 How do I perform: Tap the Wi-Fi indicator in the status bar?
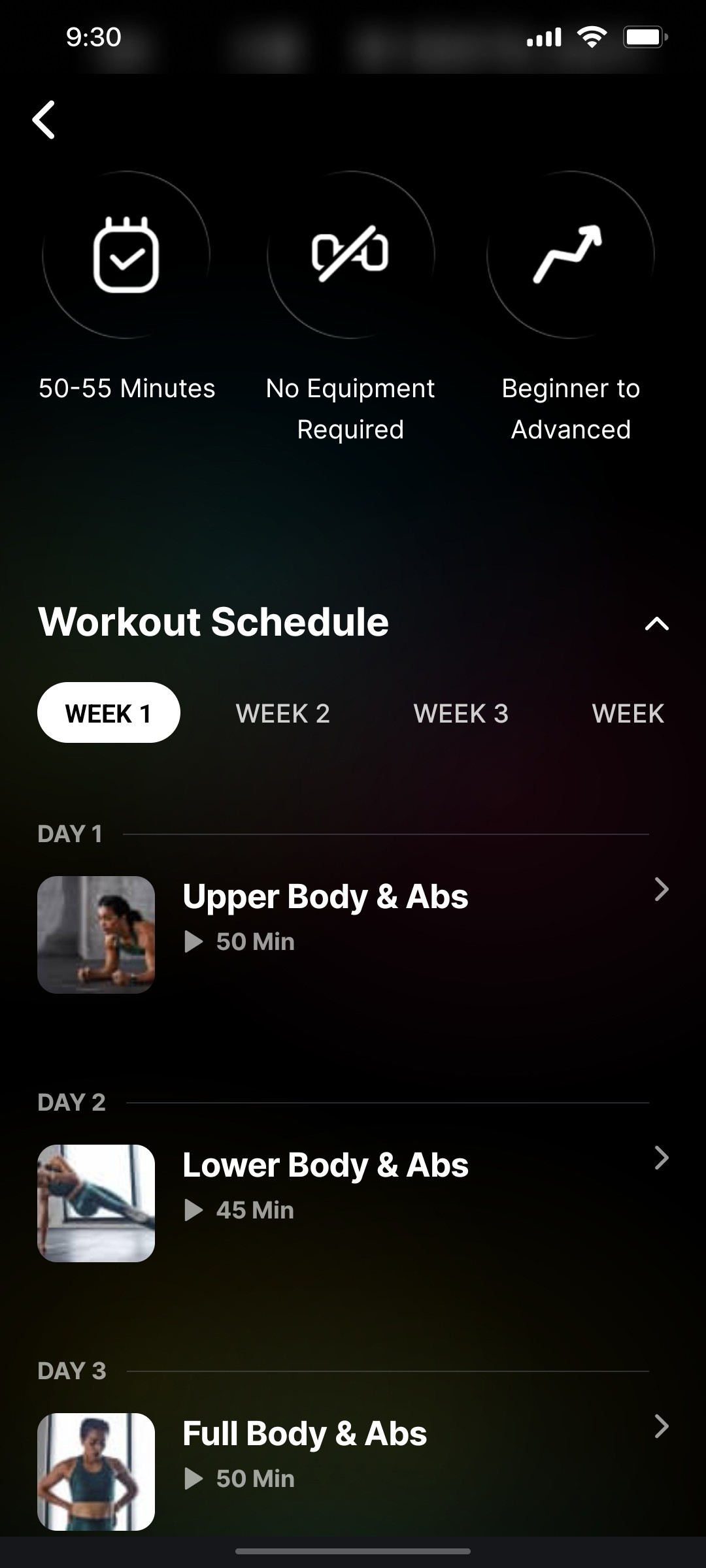point(592,37)
